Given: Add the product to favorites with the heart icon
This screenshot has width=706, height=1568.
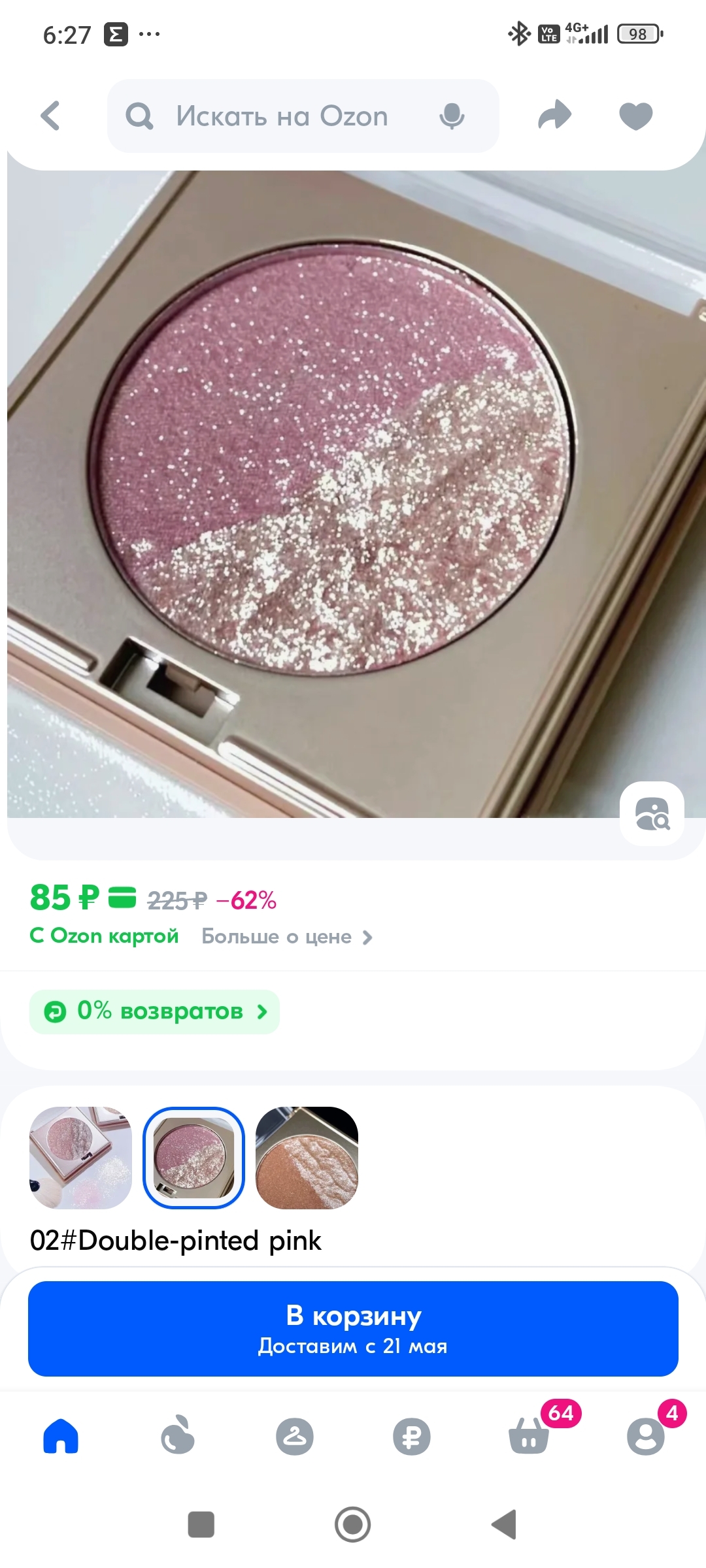Looking at the screenshot, I should coord(635,116).
